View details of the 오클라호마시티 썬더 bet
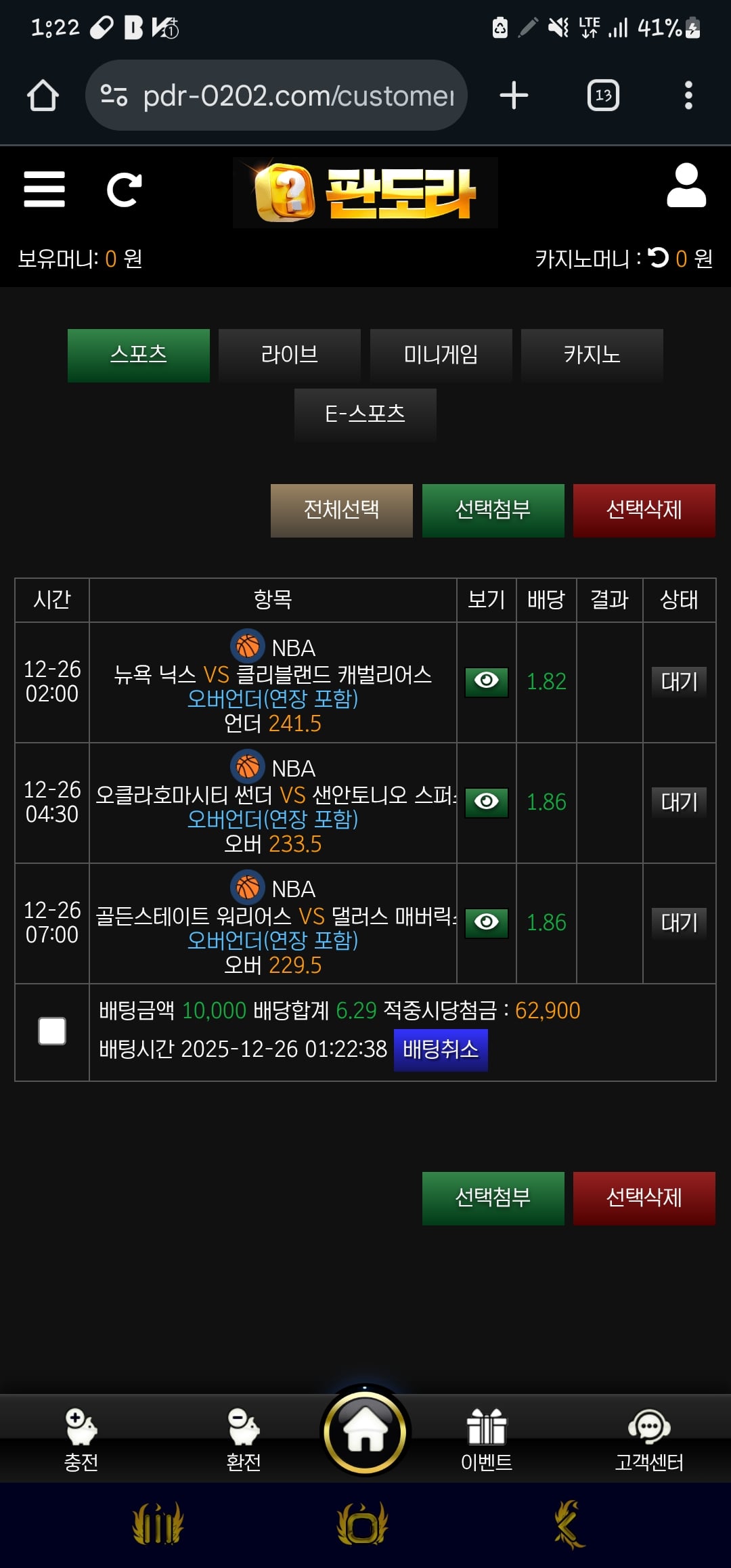The image size is (731, 1568). (486, 802)
